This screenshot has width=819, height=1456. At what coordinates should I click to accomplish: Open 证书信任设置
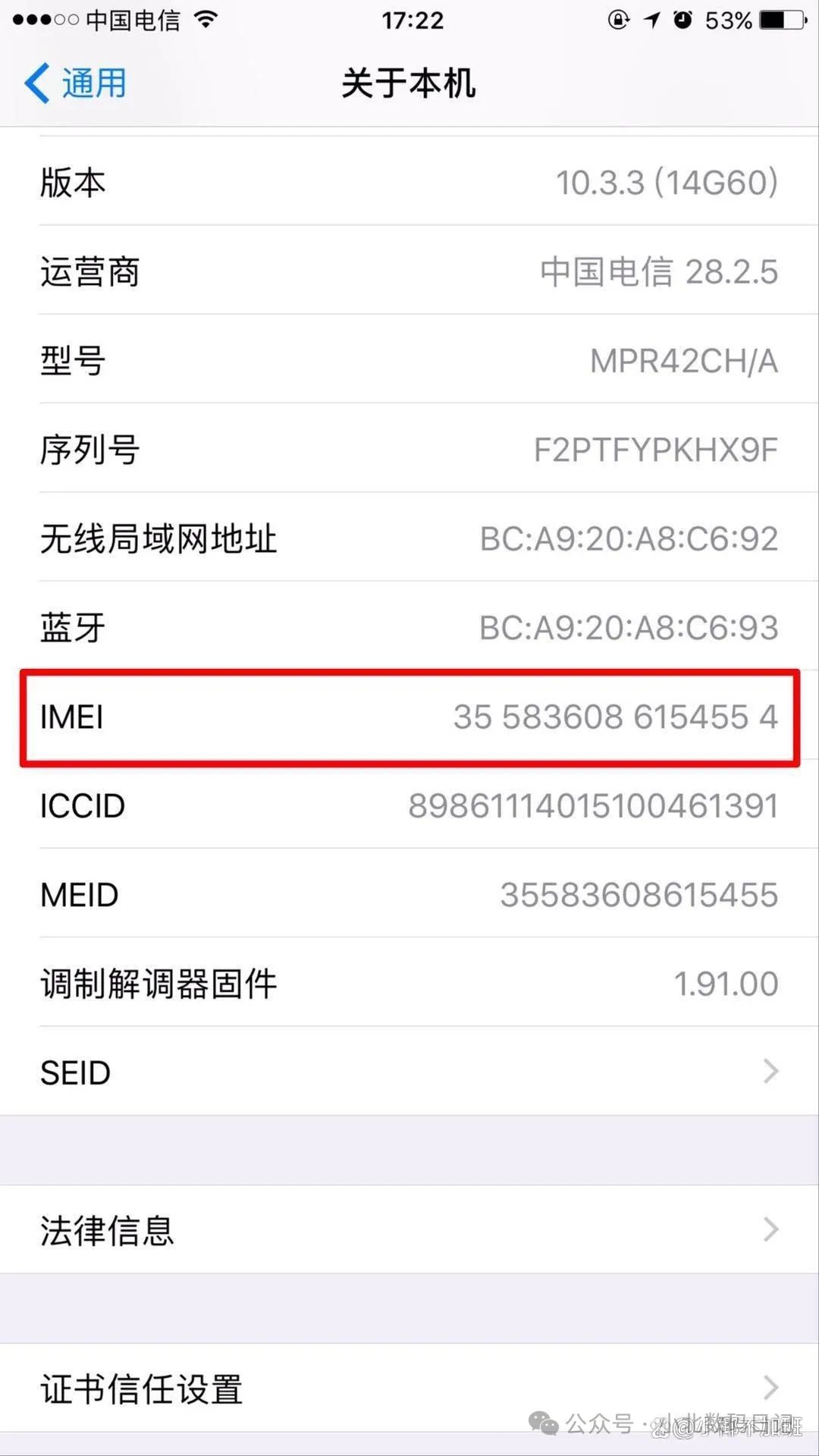(x=409, y=1388)
